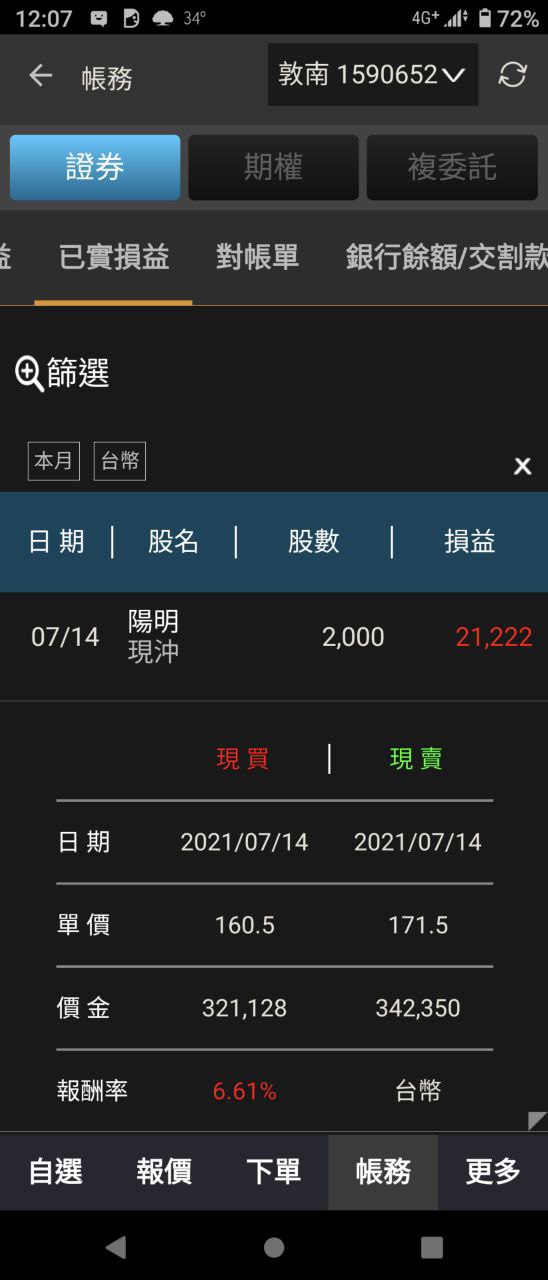Tap the system home button
This screenshot has width=548, height=1280.
point(274,1247)
